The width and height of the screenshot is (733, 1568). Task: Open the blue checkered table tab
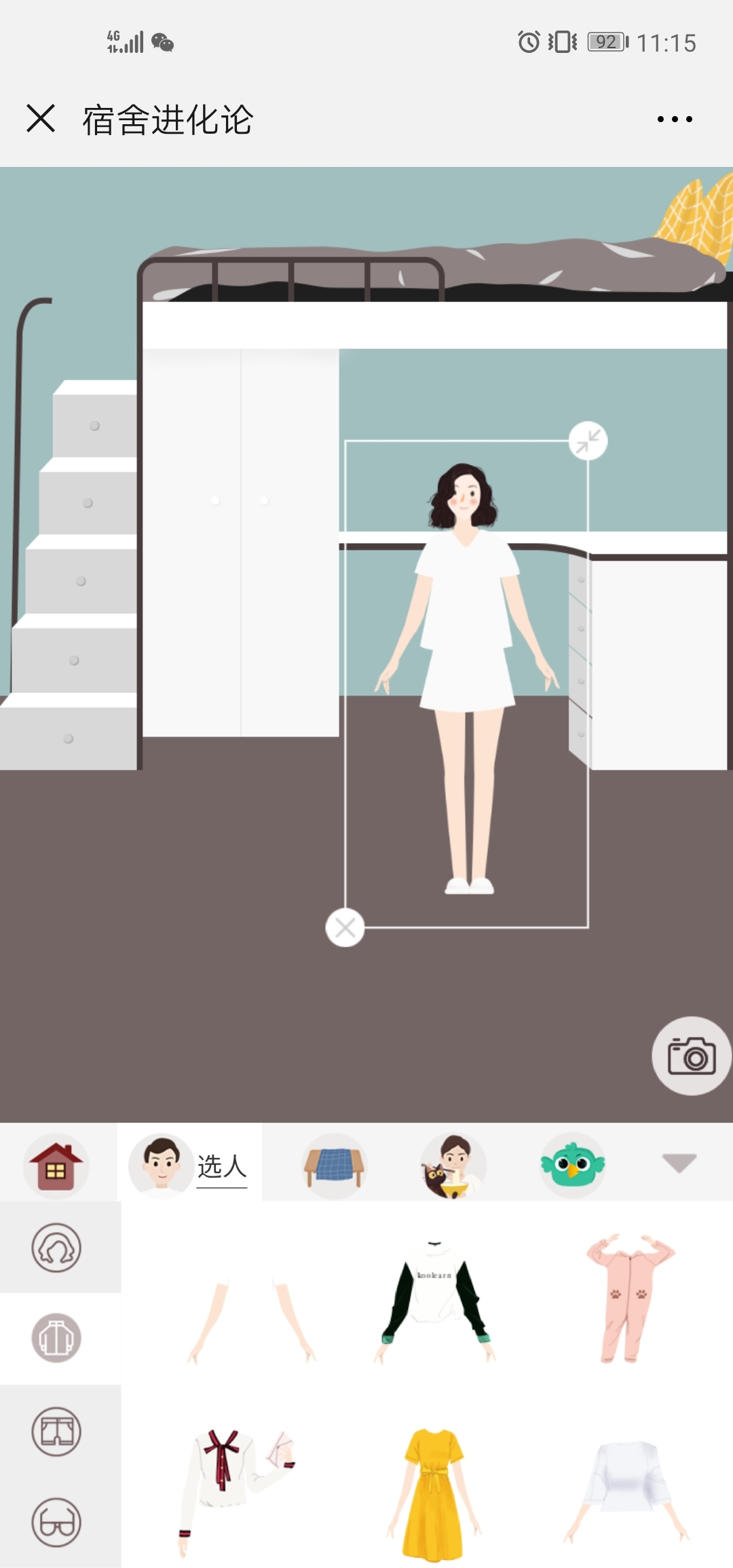[x=334, y=1165]
